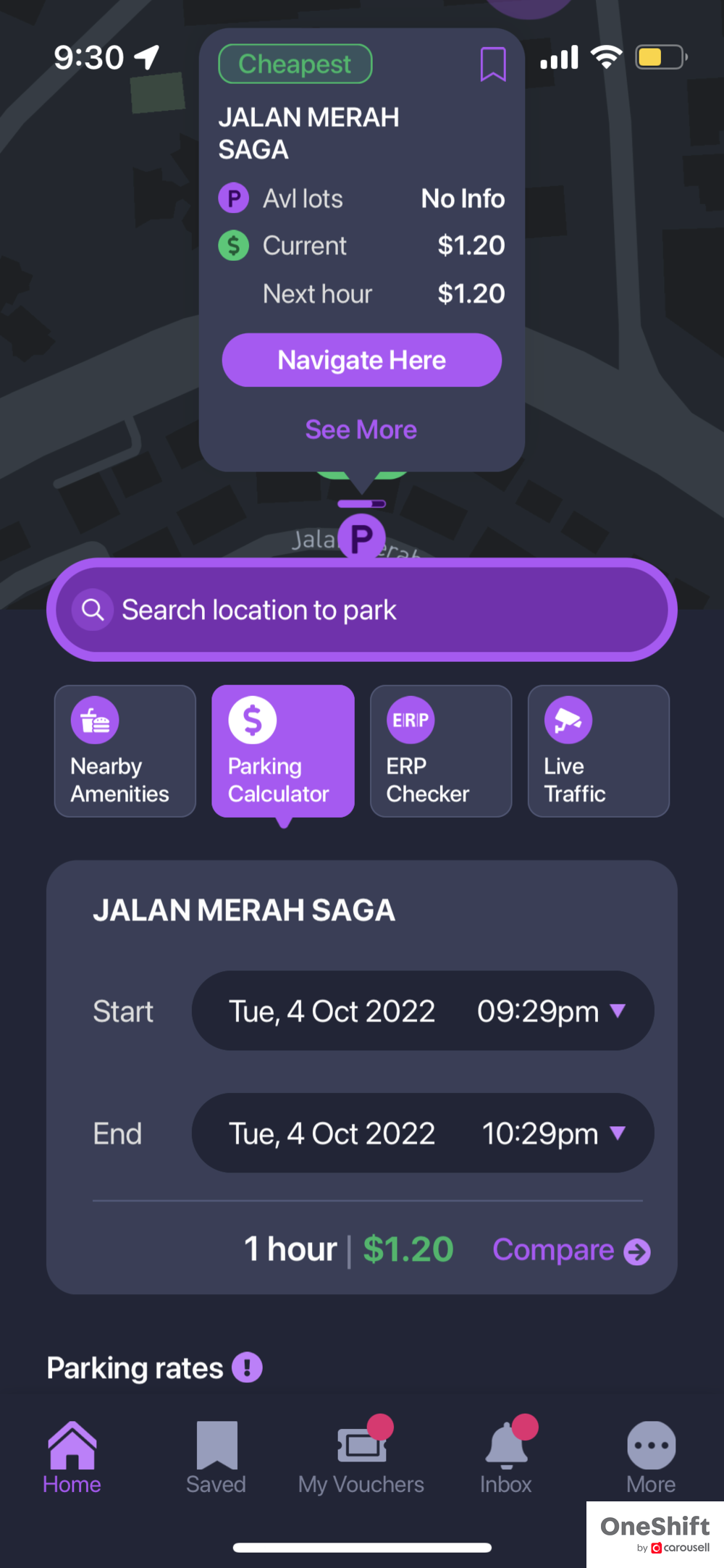The image size is (724, 1568).
Task: View Live Traffic cameras
Action: pyautogui.click(x=599, y=751)
